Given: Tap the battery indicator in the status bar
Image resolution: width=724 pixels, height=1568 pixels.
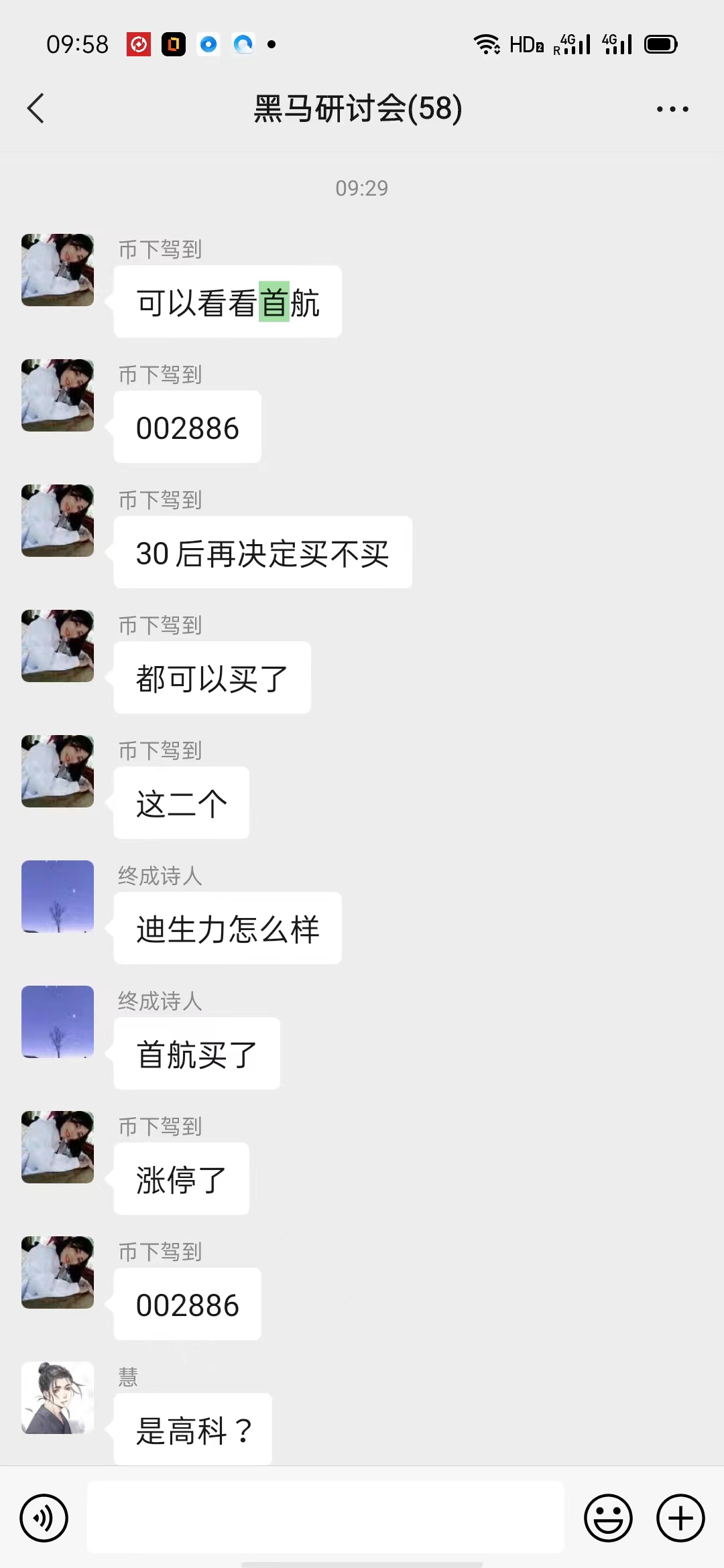Looking at the screenshot, I should tap(660, 44).
